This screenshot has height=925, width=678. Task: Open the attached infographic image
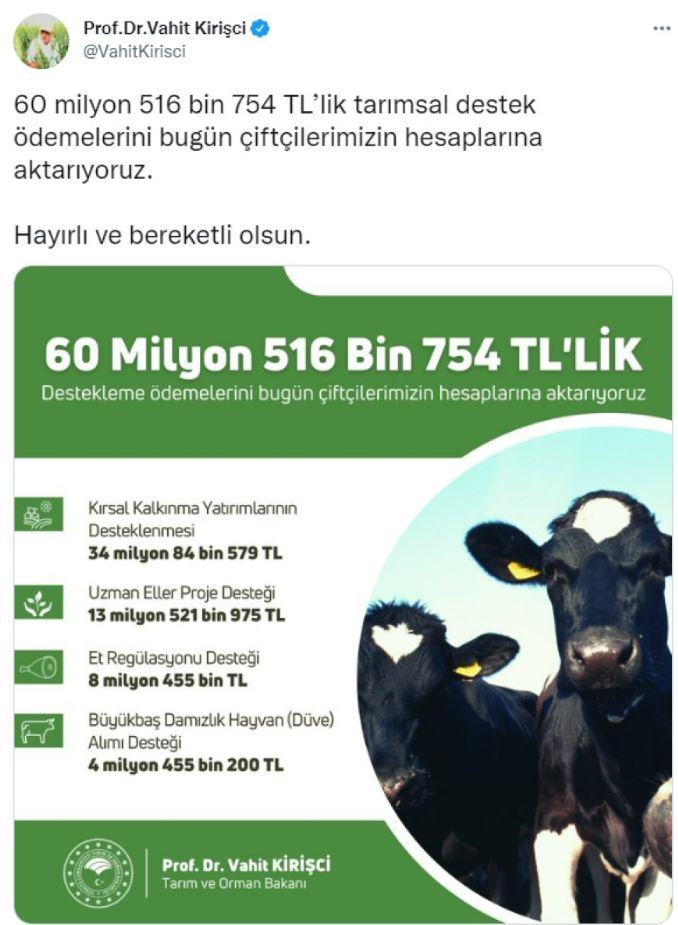pos(343,594)
